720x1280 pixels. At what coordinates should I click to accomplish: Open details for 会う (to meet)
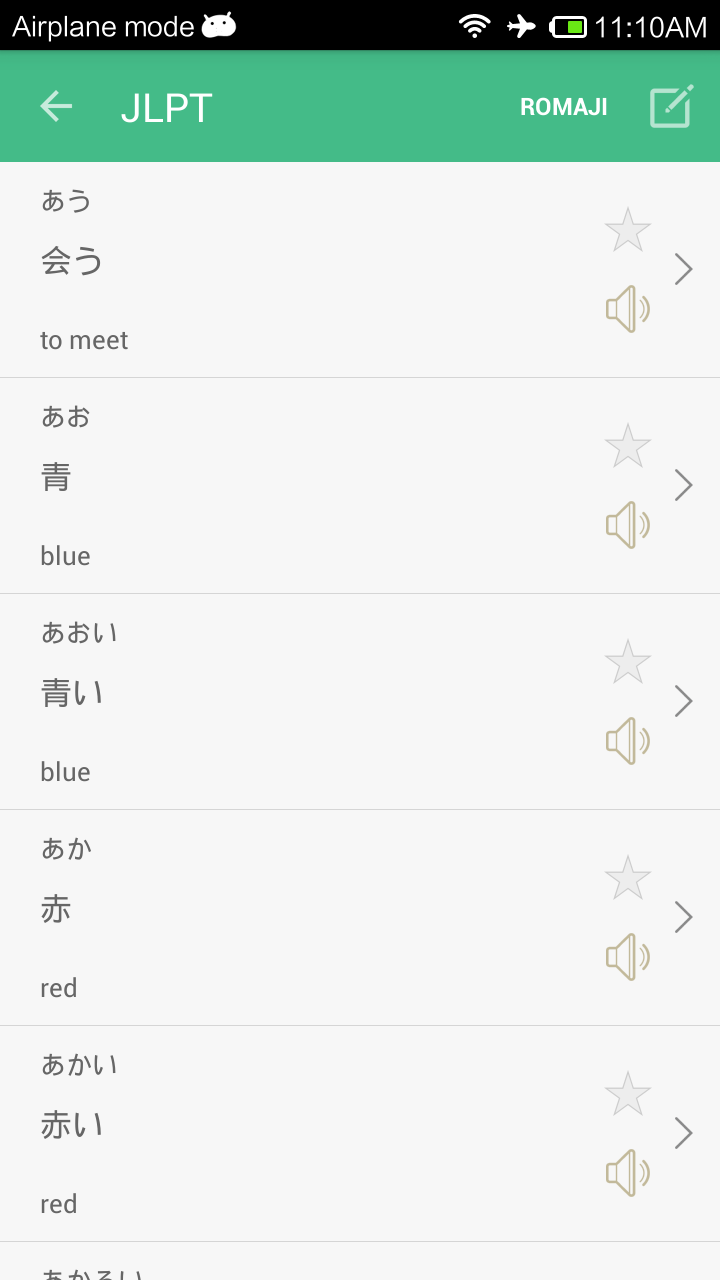(x=684, y=269)
